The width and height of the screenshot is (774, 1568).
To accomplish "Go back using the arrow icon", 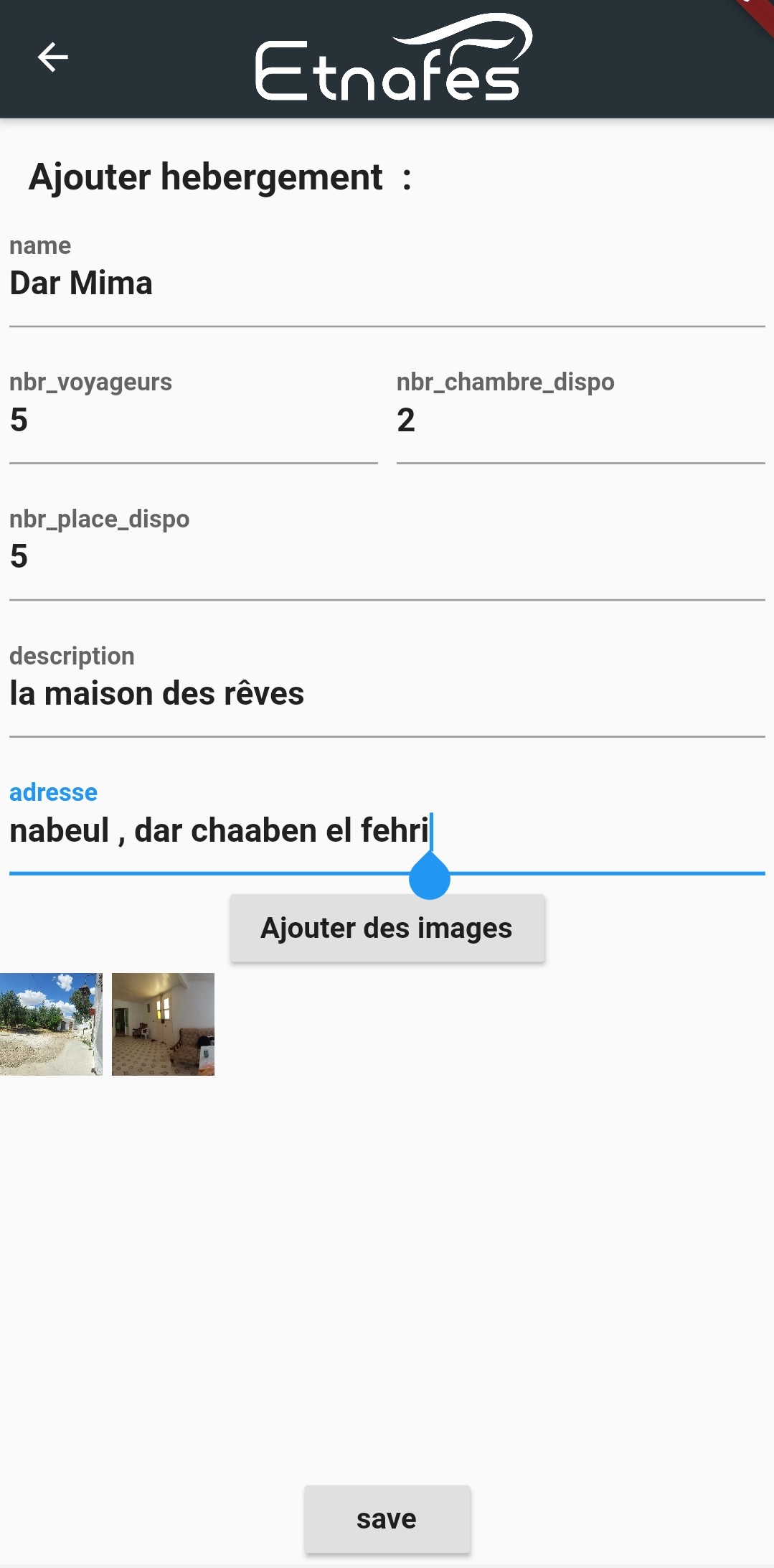I will tap(52, 57).
